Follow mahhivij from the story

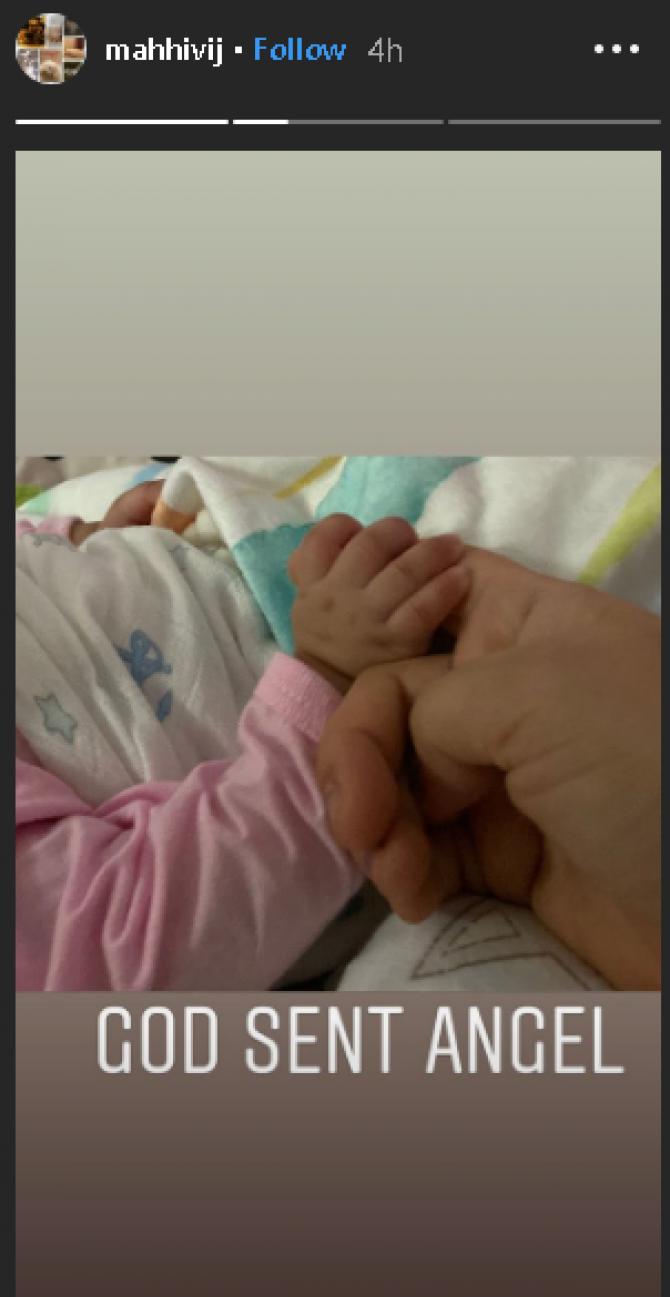[x=299, y=50]
